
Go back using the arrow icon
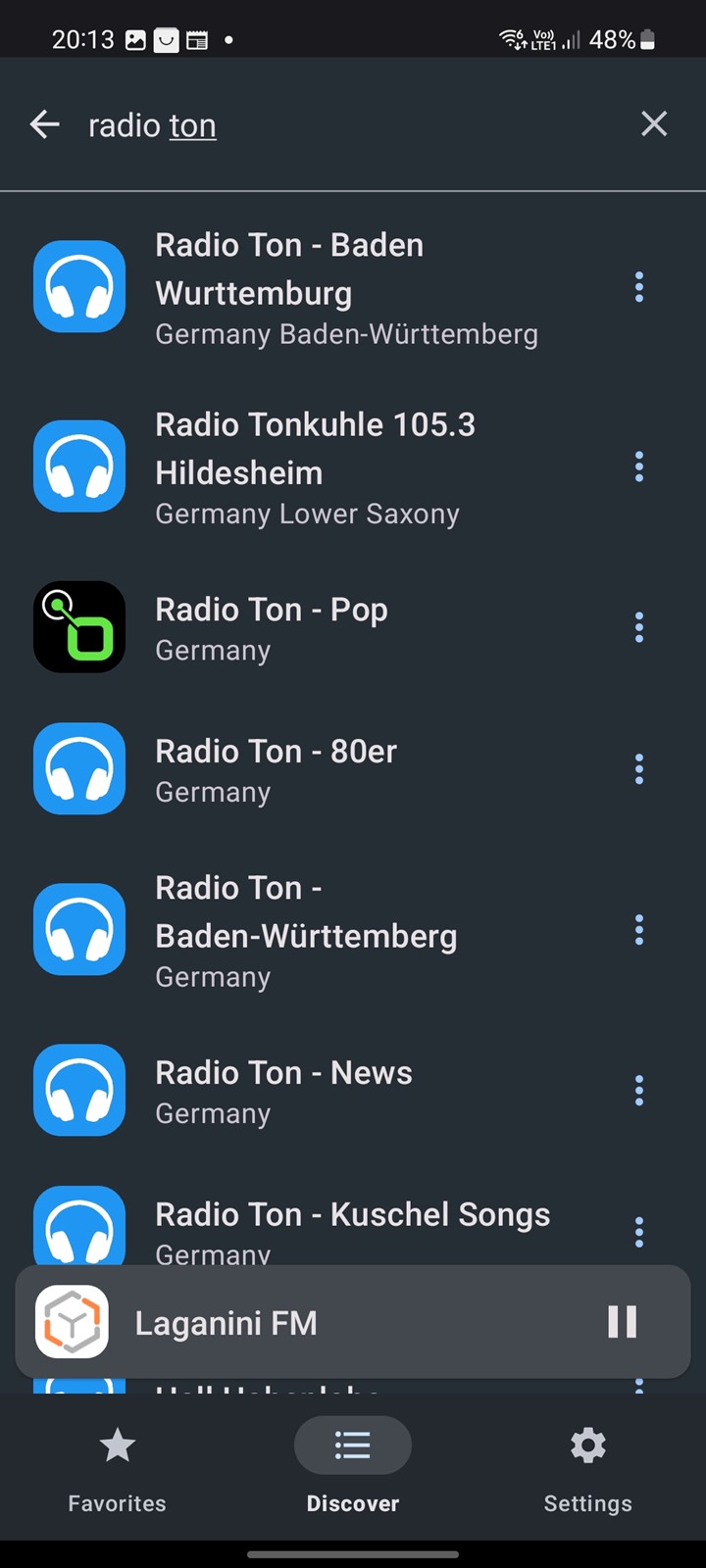click(45, 124)
